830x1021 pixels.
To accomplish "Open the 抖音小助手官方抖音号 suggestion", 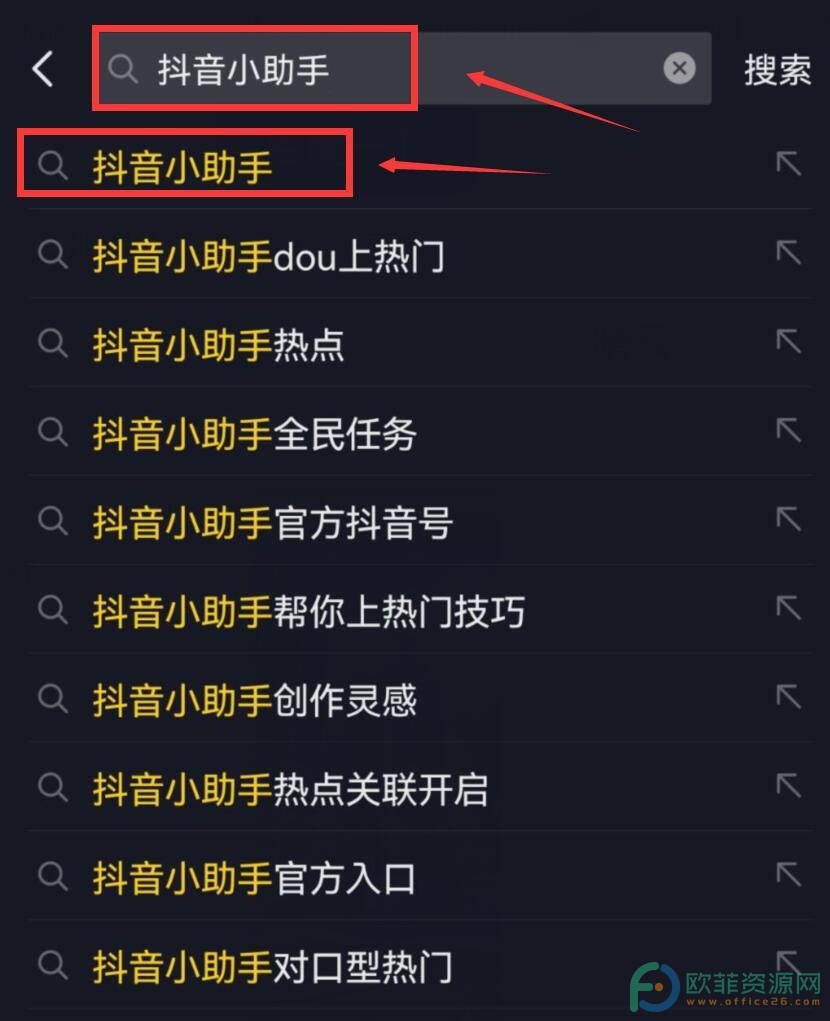I will tap(272, 522).
